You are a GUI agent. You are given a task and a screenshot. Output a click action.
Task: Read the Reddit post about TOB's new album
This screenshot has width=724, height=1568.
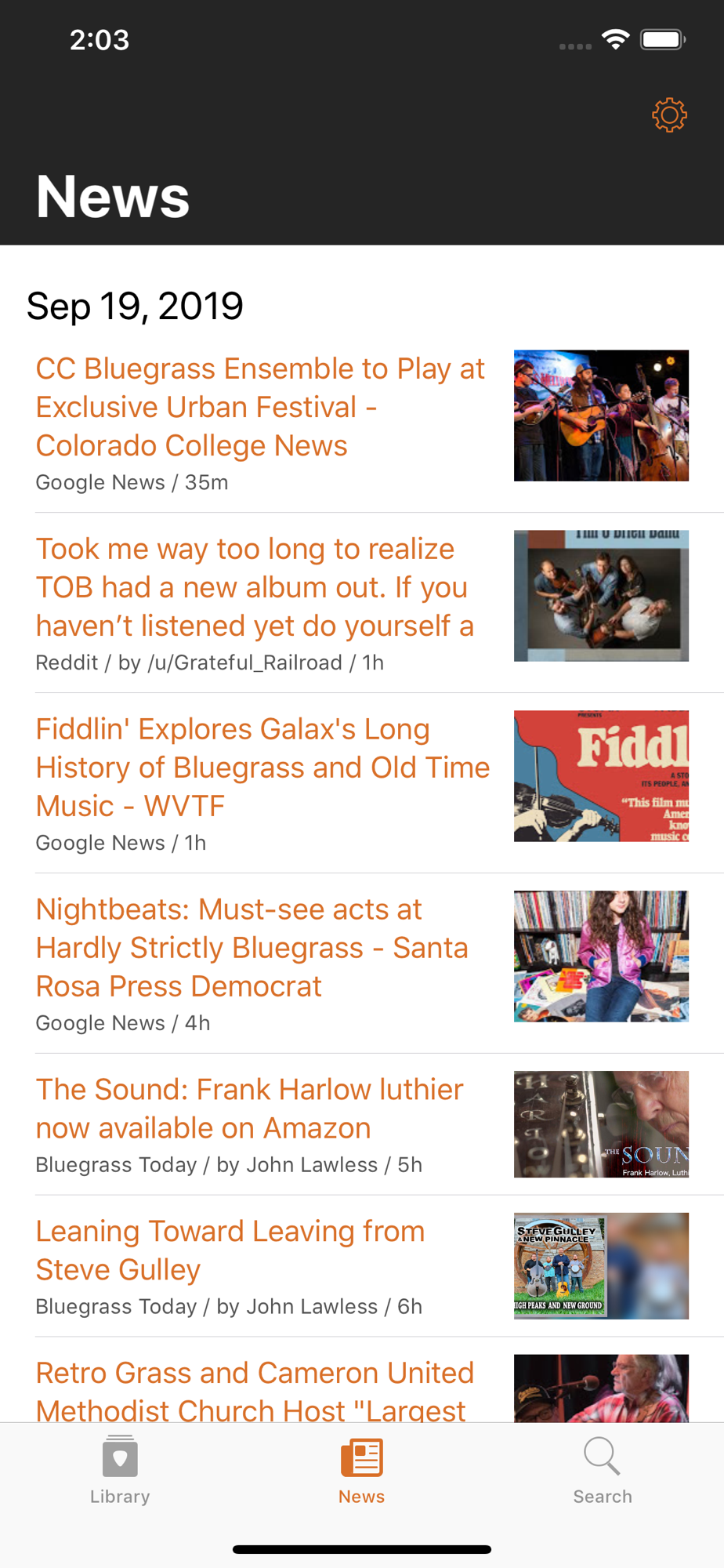pos(255,587)
